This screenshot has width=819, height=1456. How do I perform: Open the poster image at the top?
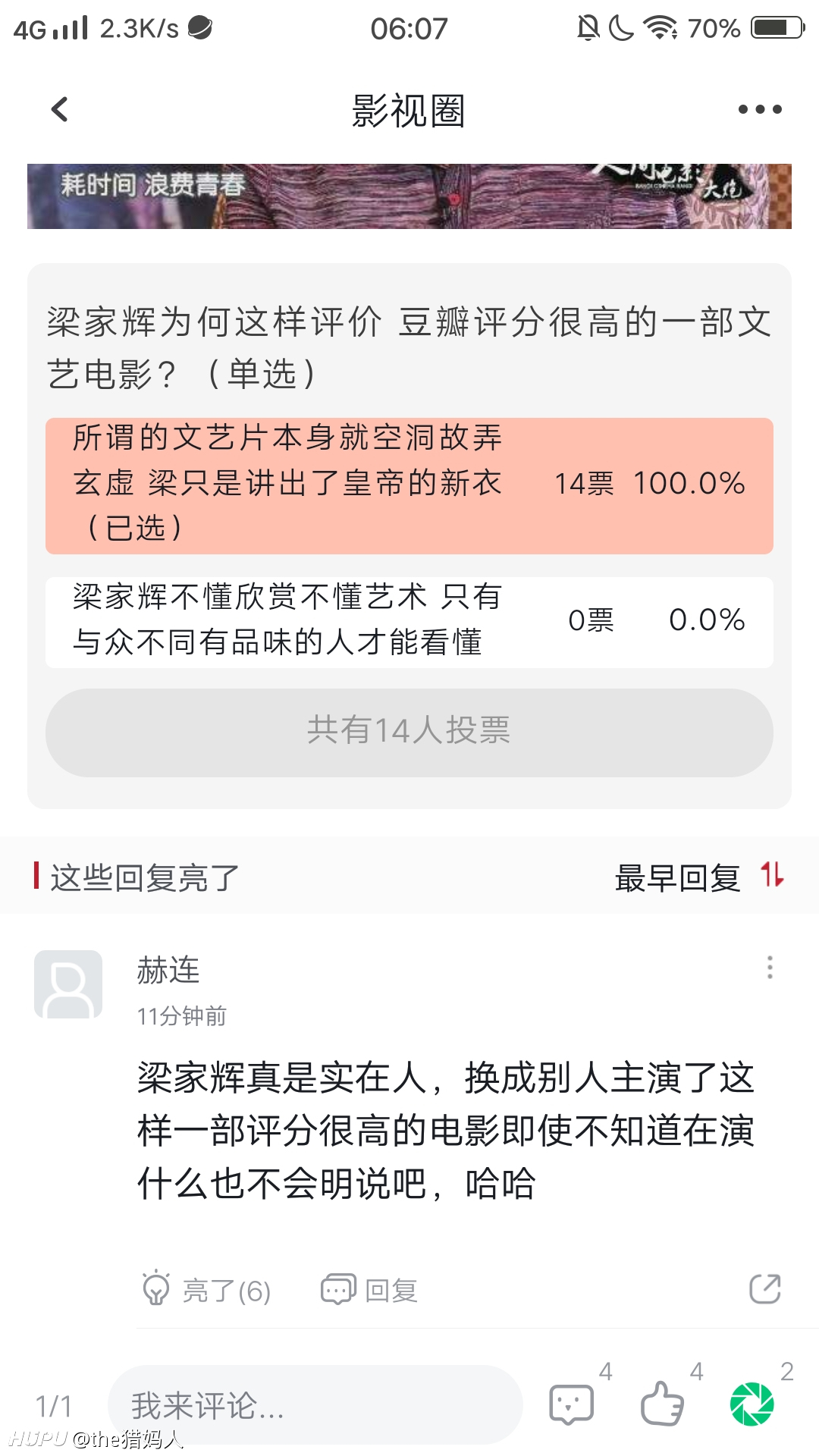pyautogui.click(x=409, y=196)
